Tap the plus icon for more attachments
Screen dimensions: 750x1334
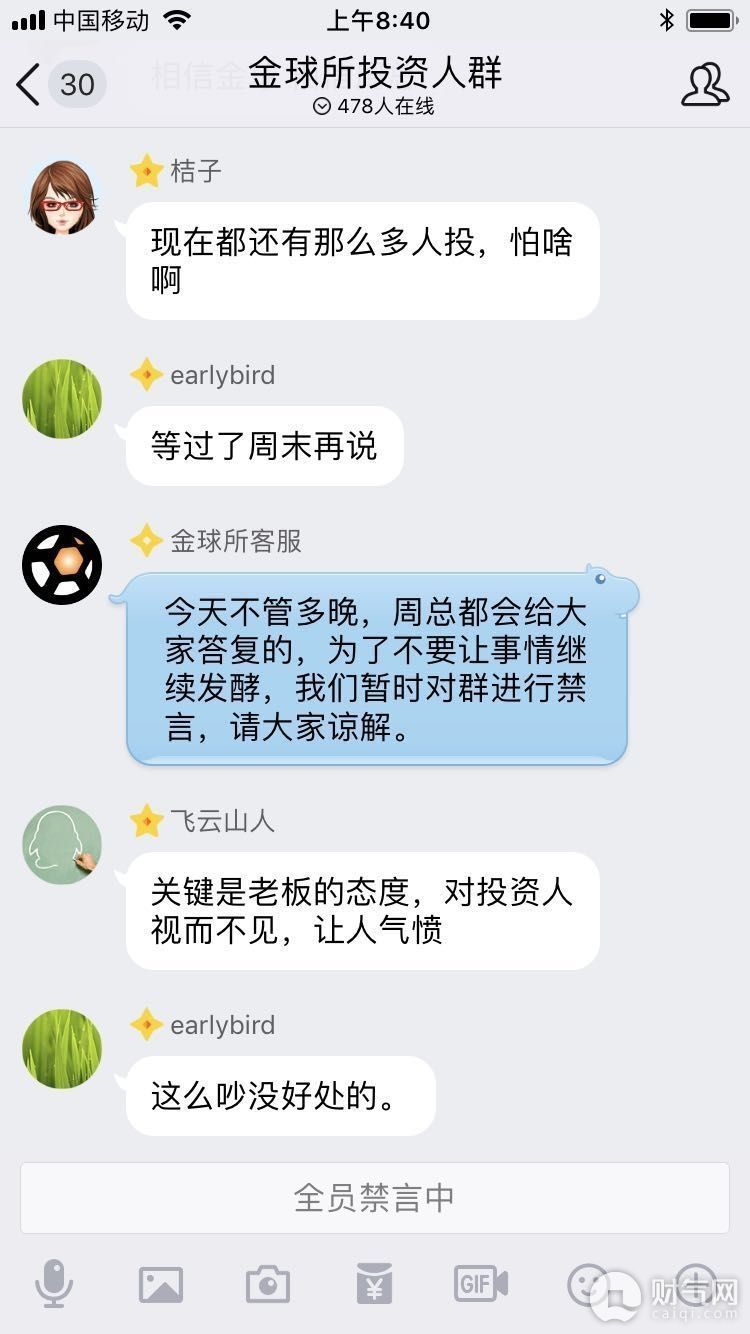point(694,1283)
